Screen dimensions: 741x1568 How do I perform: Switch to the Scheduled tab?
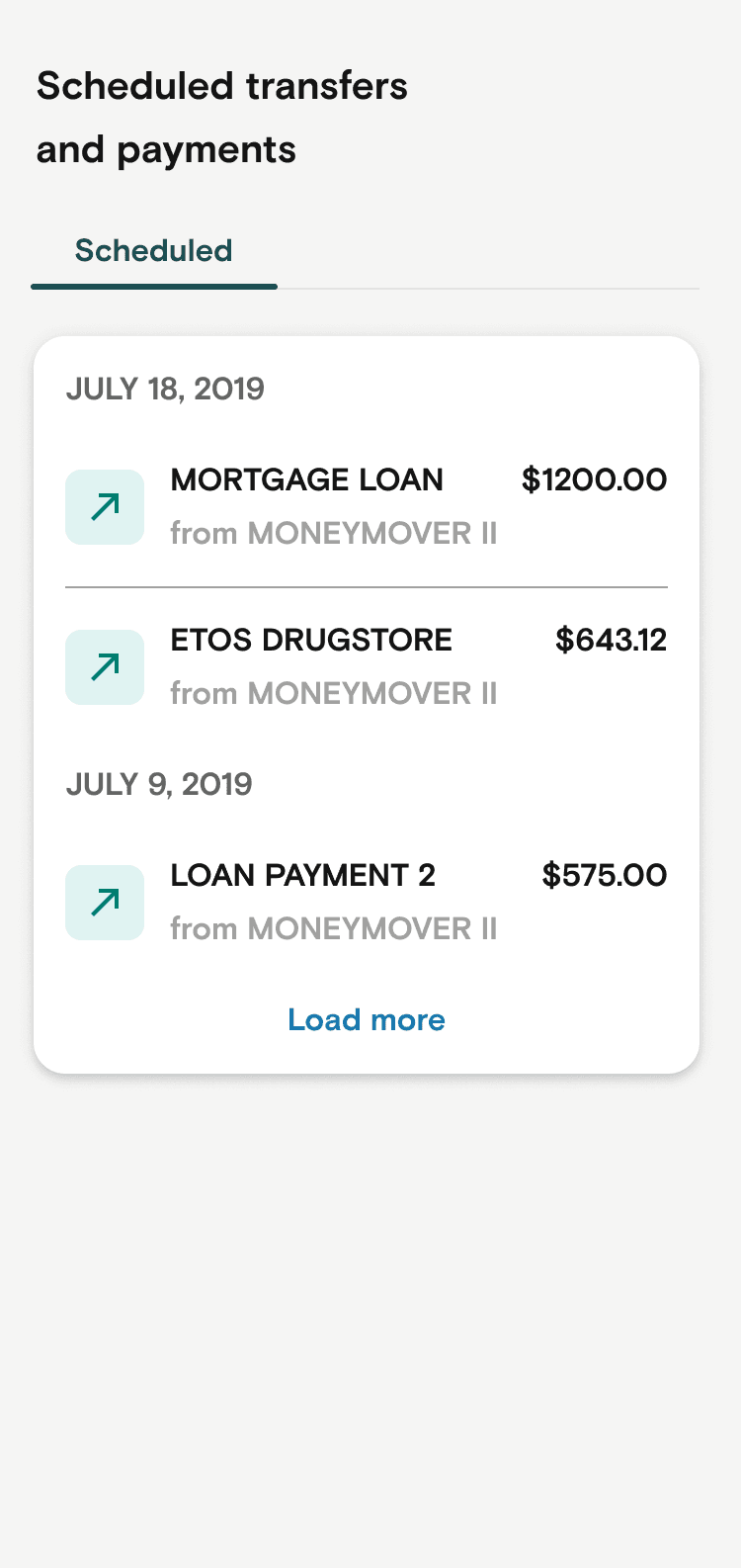[153, 251]
